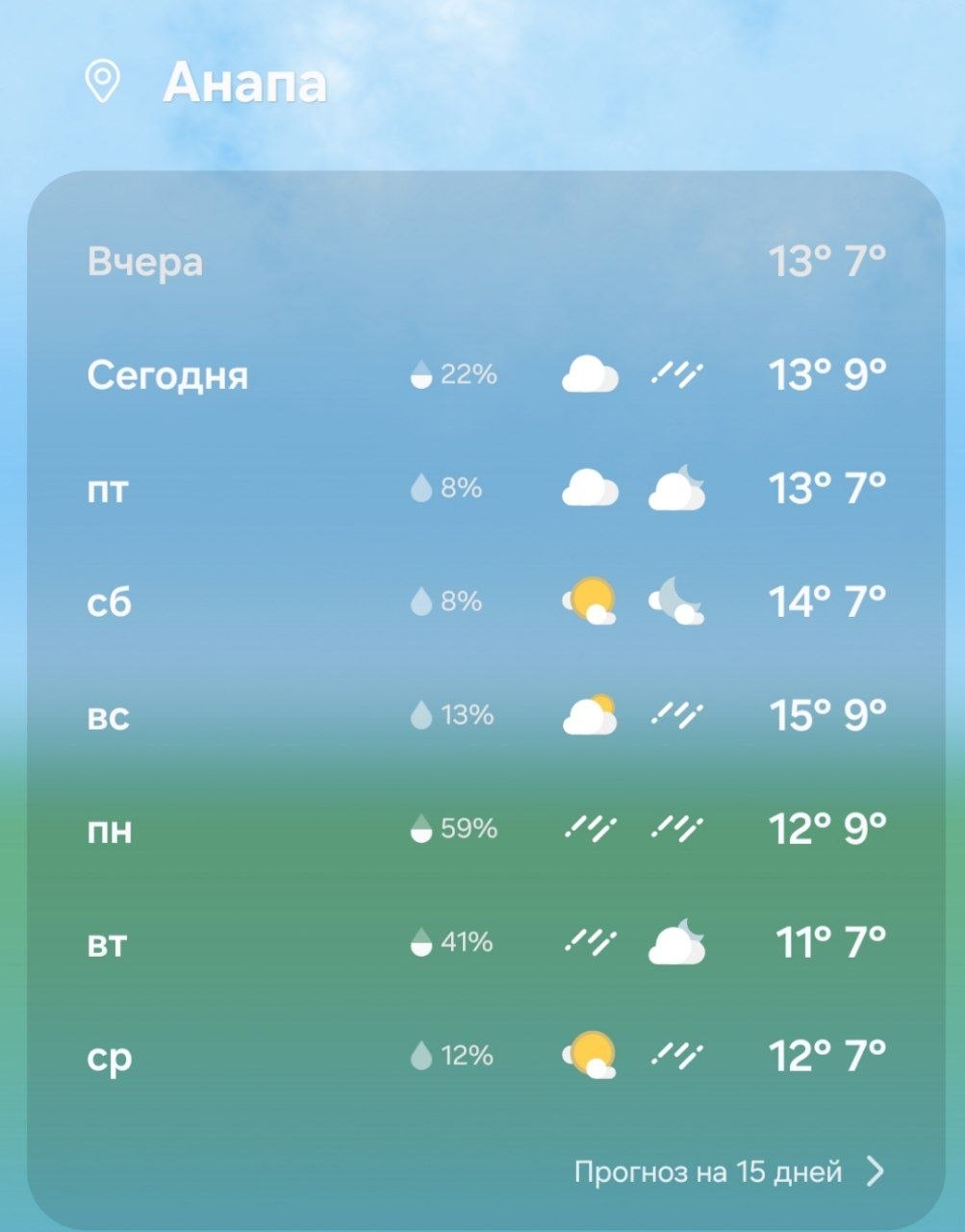Screen dimensions: 965x1232
Task: Open the Анапа location selector
Action: 243,83
